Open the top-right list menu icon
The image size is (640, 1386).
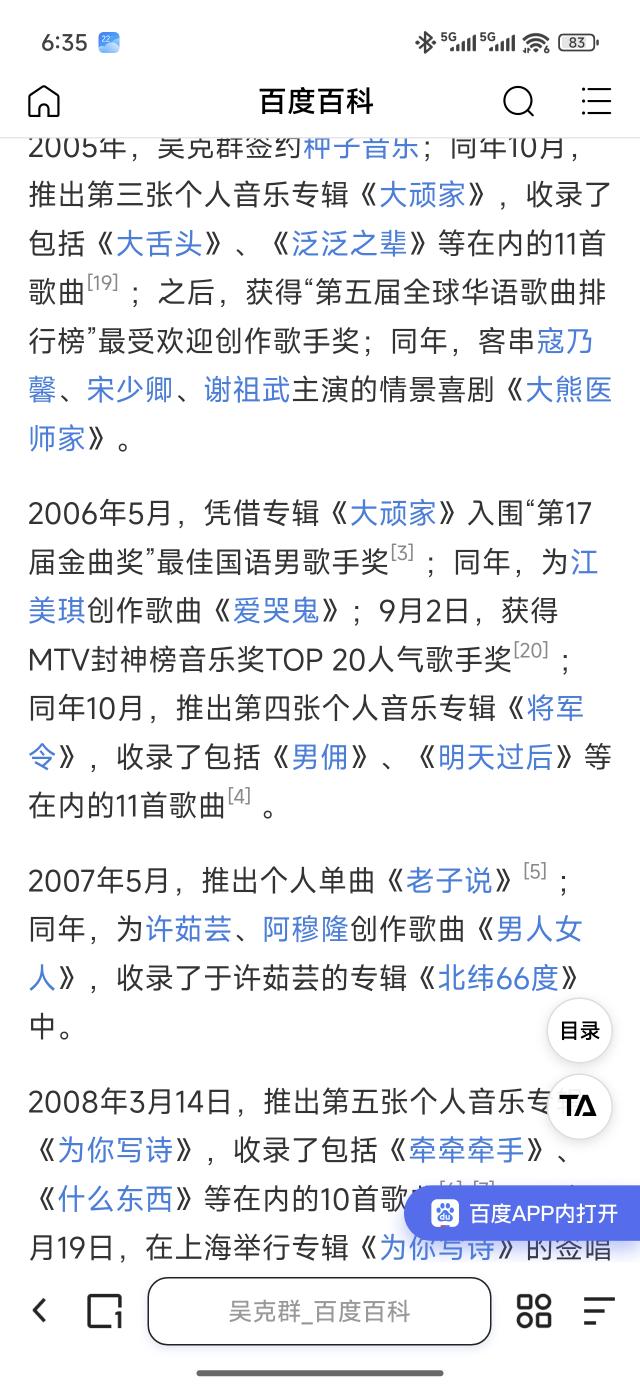[x=596, y=101]
